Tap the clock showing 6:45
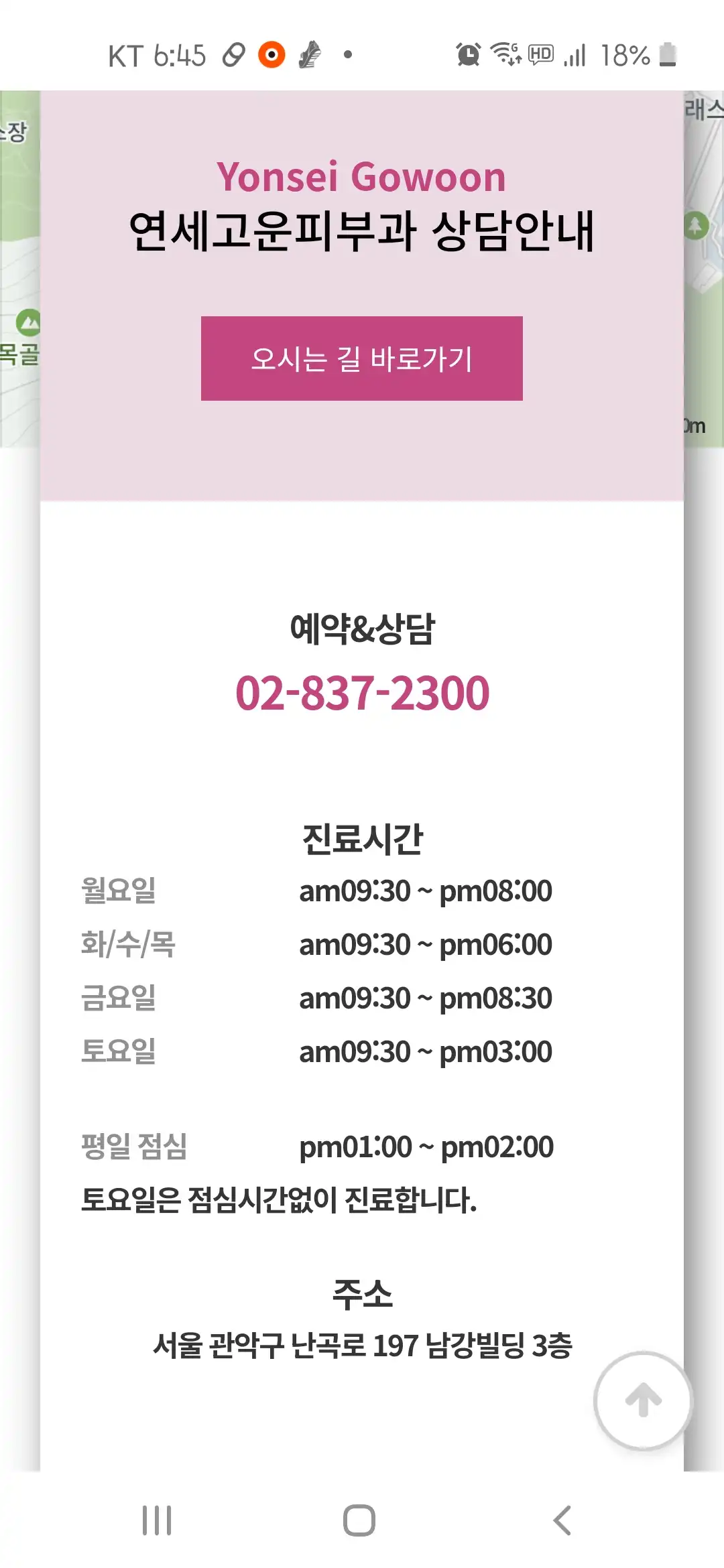The image size is (724, 1568). coord(180,55)
